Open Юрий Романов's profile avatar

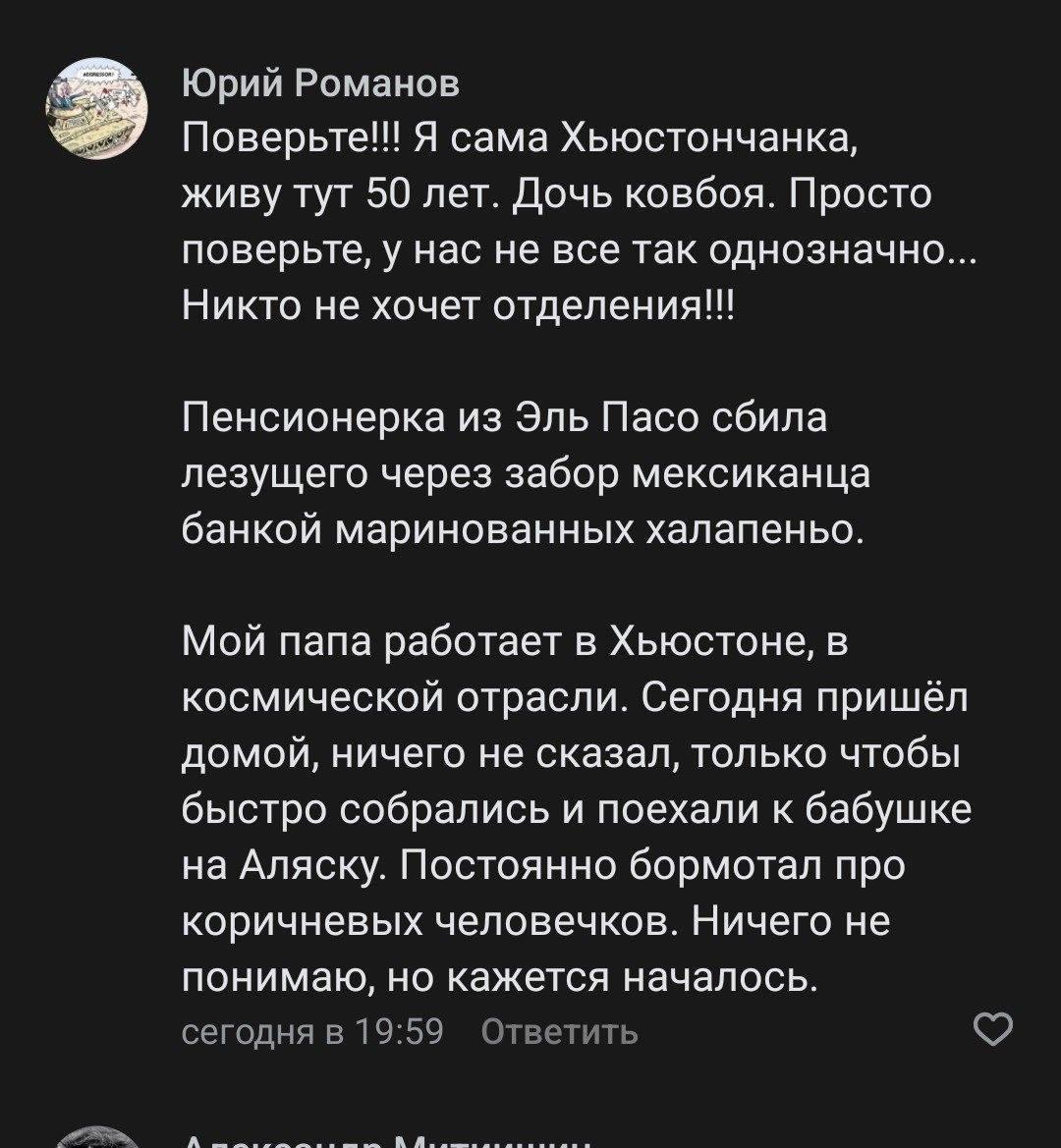coord(95,107)
